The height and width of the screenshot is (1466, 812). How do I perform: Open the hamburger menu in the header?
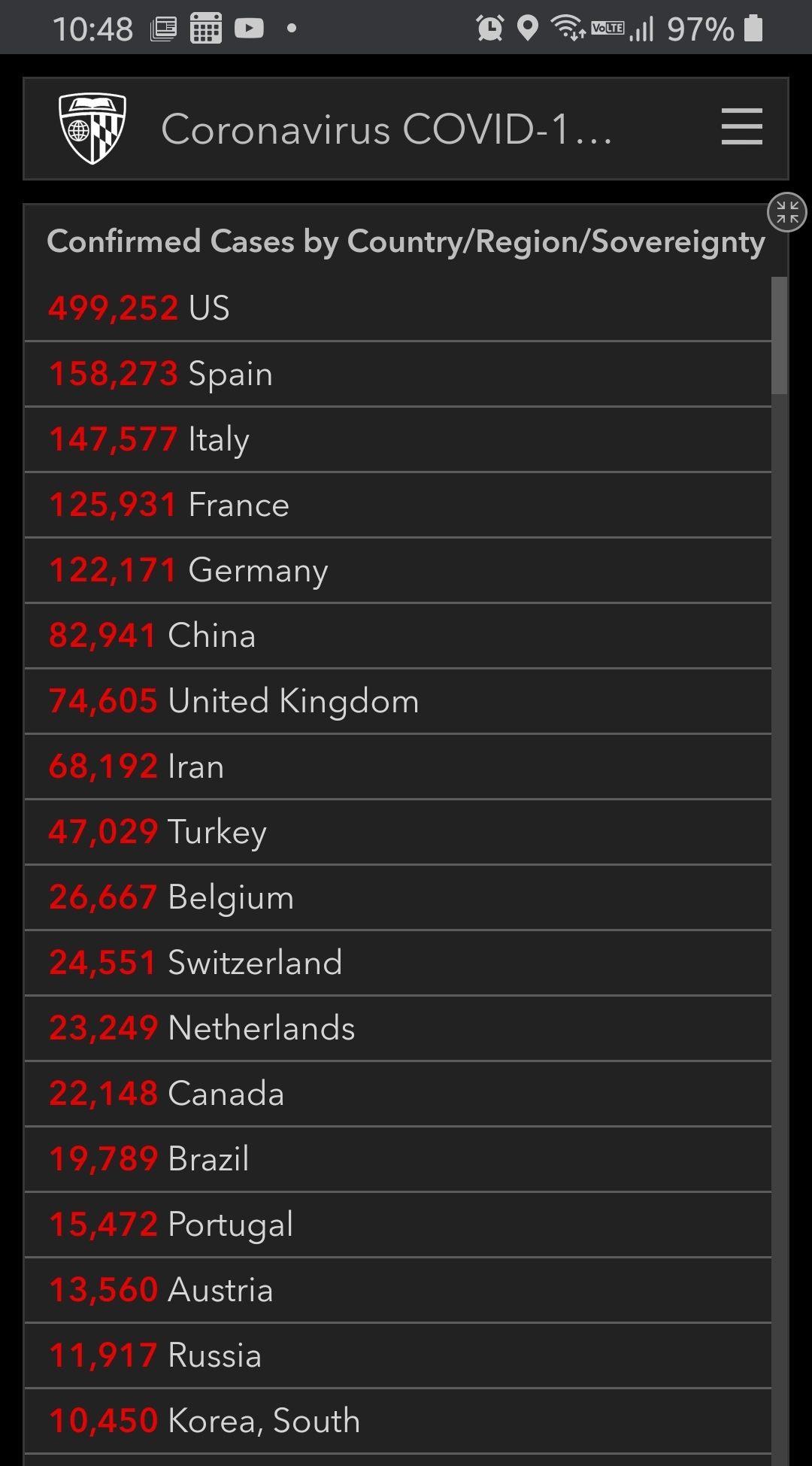741,126
